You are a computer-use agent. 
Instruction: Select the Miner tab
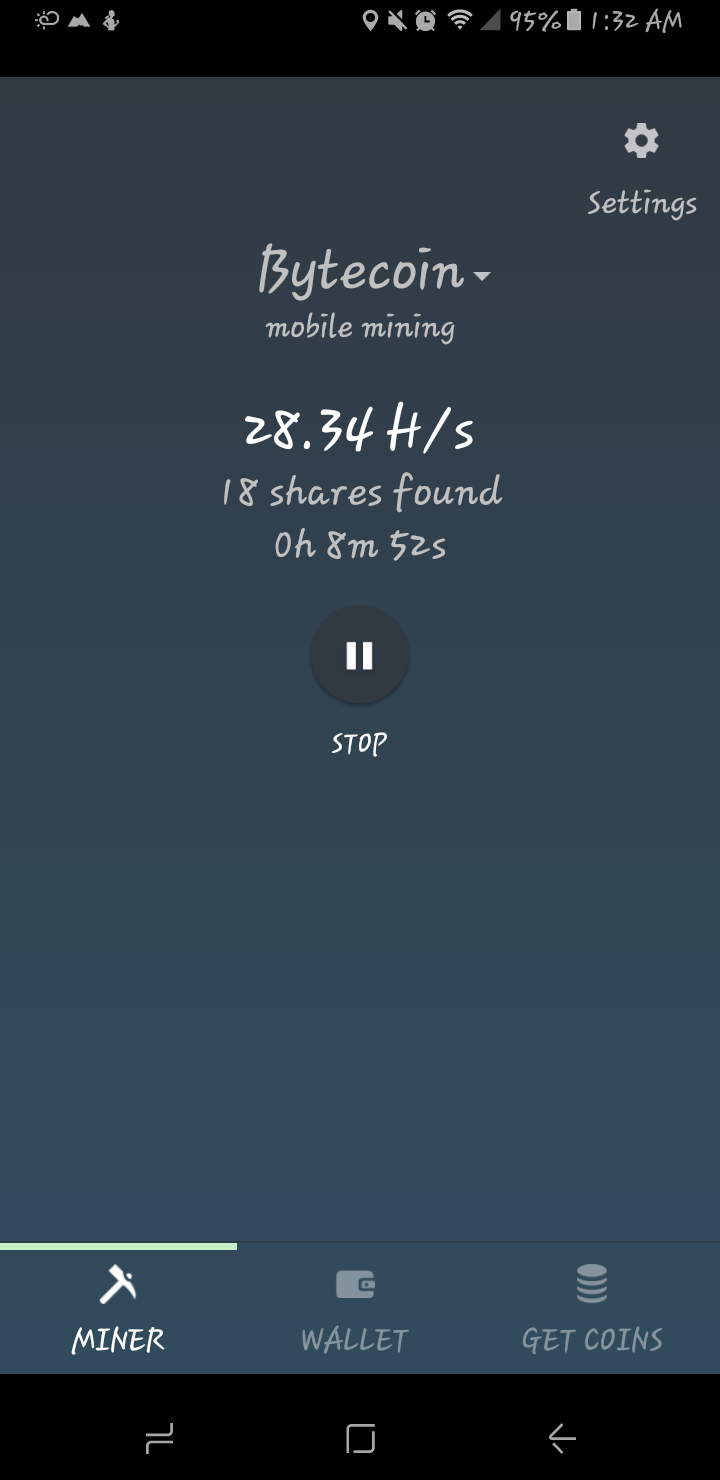tap(118, 1309)
